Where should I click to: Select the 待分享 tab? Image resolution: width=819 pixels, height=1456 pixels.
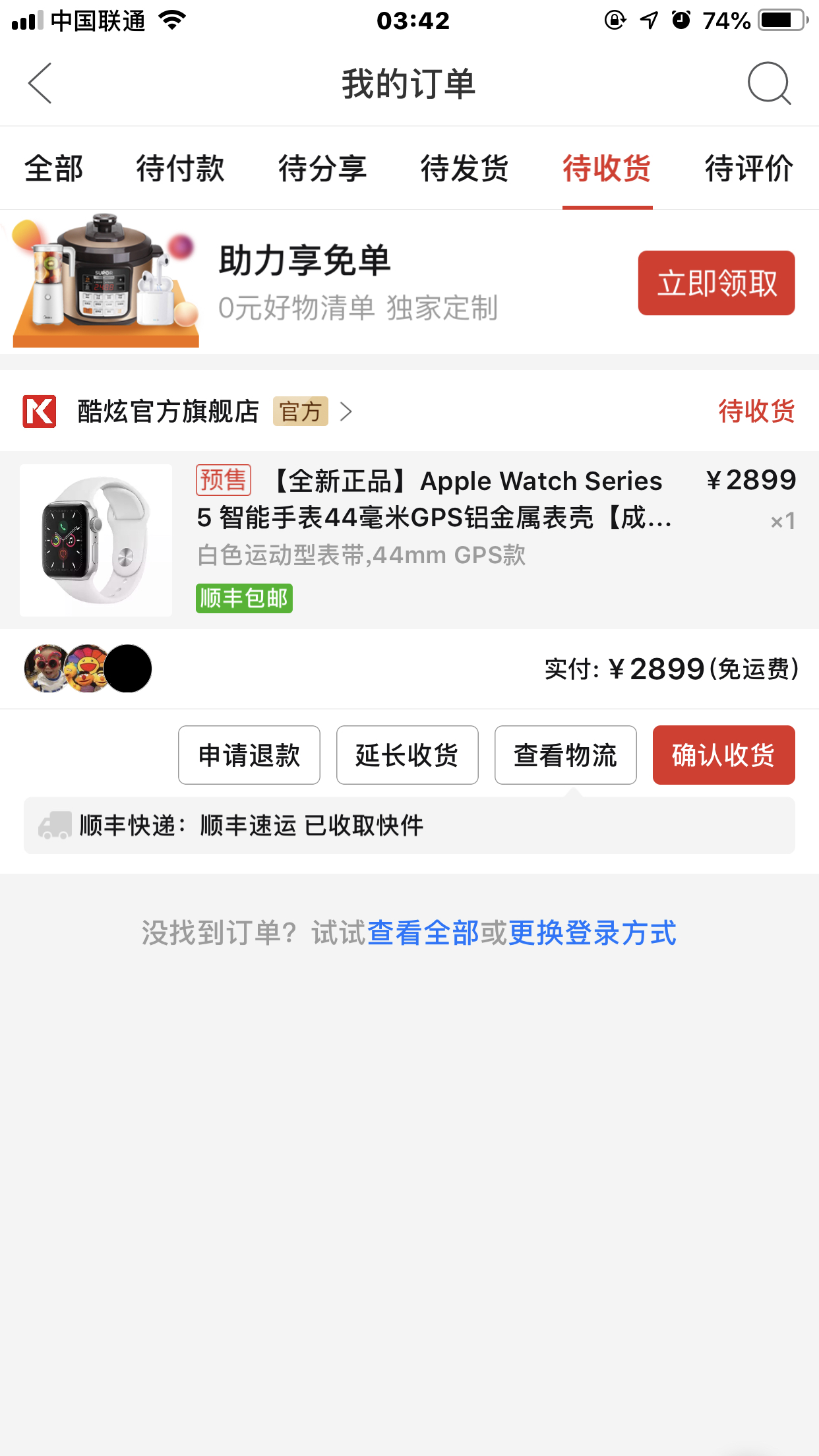pyautogui.click(x=322, y=168)
